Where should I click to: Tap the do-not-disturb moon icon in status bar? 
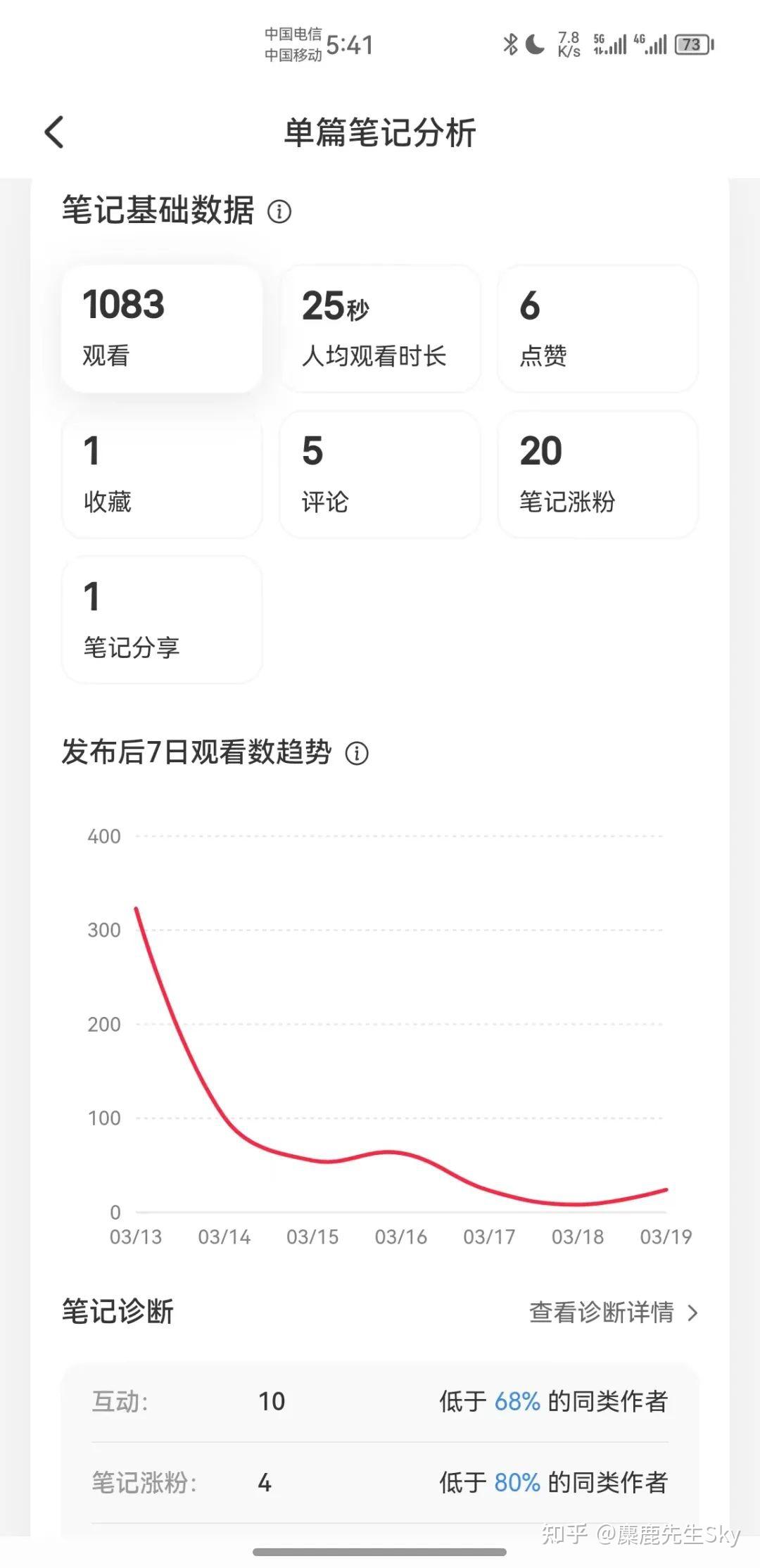pos(533,44)
